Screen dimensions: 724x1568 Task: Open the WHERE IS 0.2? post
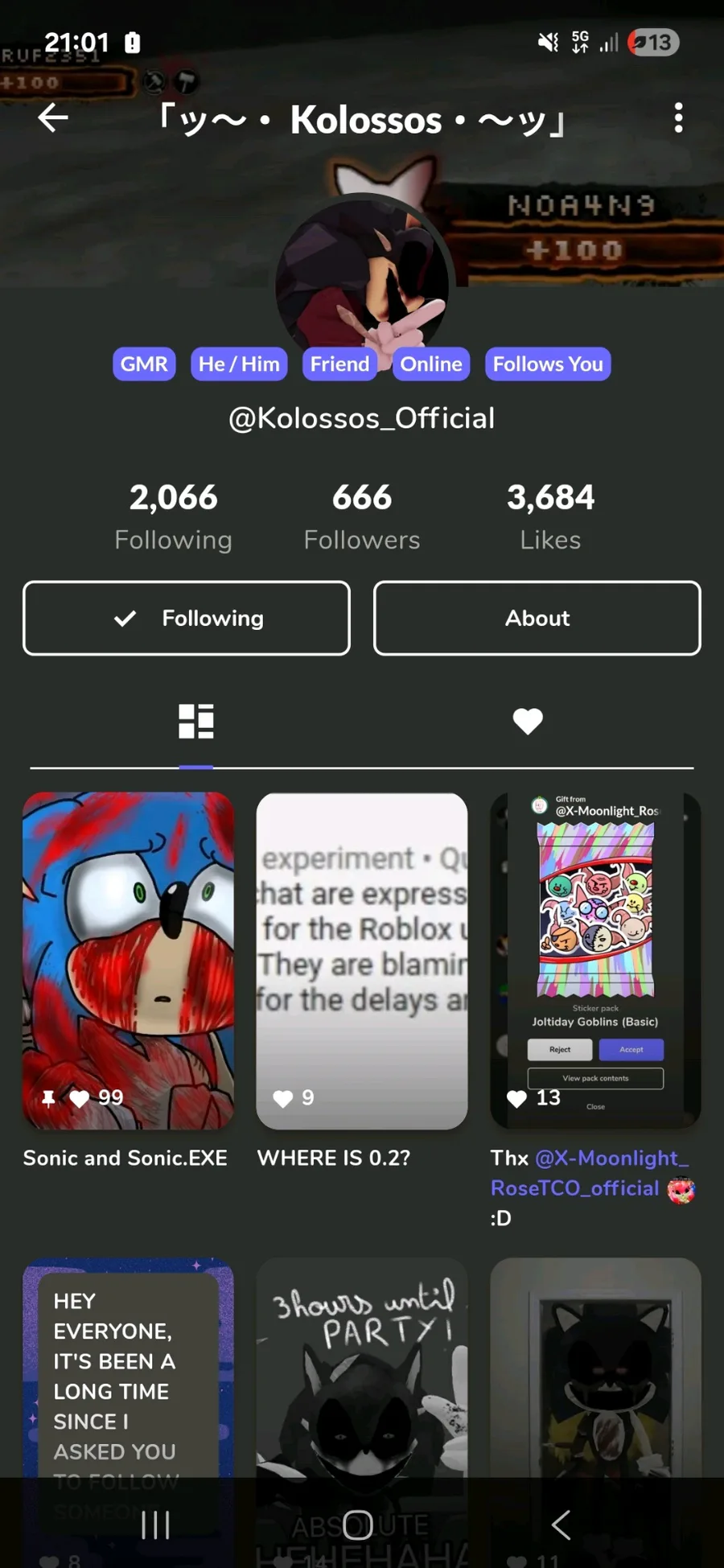pos(362,961)
